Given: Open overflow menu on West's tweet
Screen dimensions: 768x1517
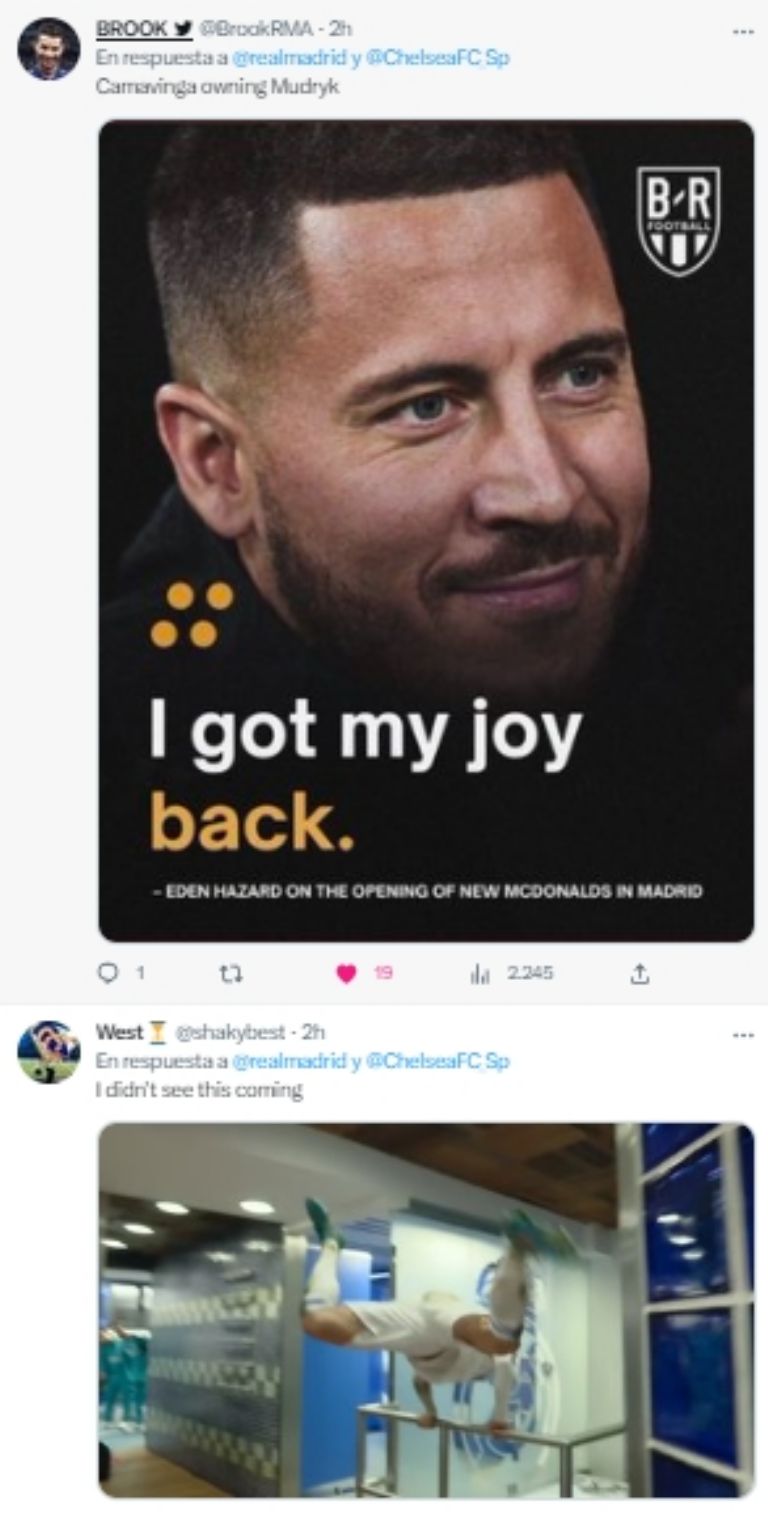Looking at the screenshot, I should (x=742, y=1035).
